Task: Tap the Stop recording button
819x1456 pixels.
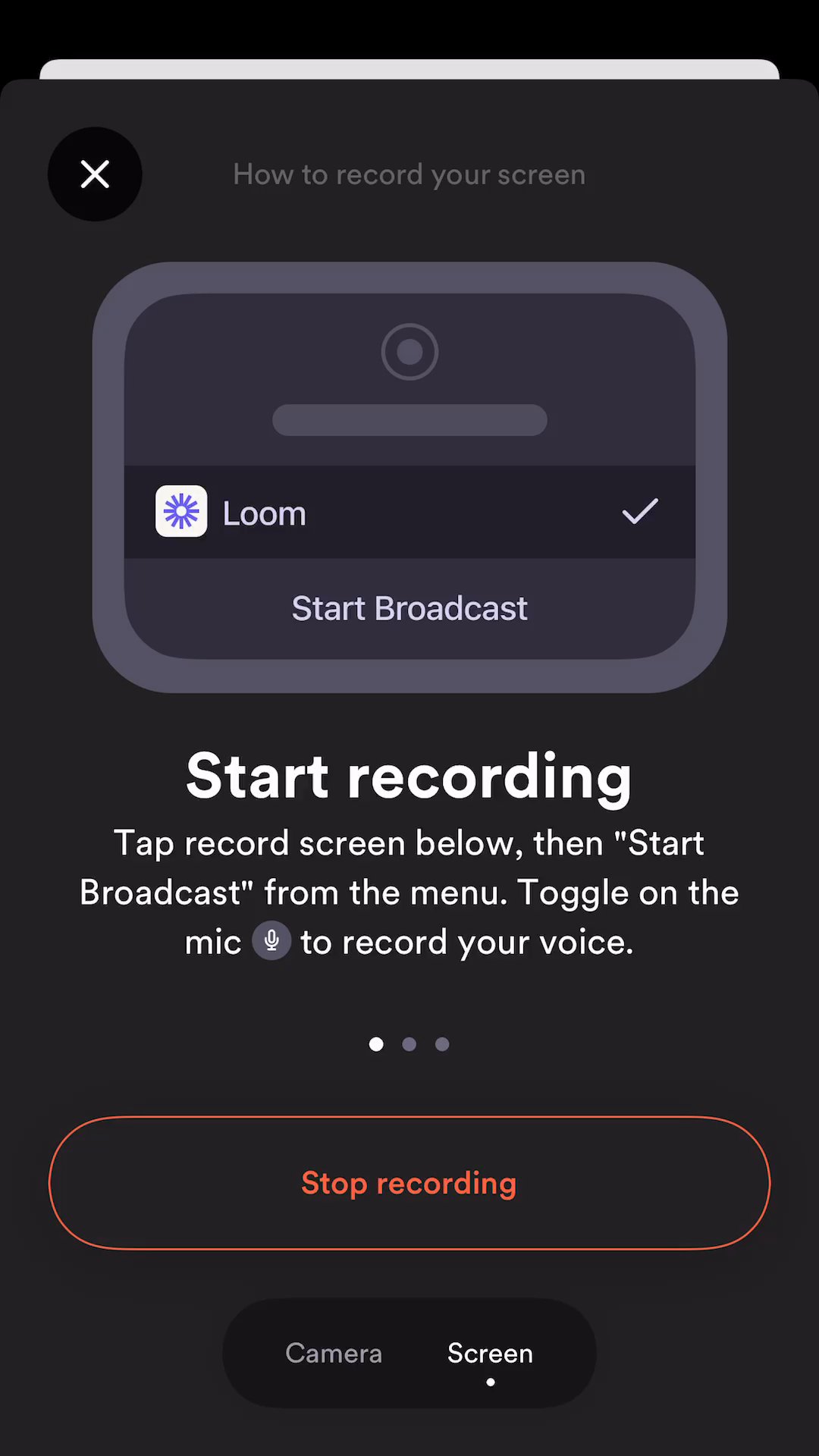Action: pyautogui.click(x=409, y=1183)
